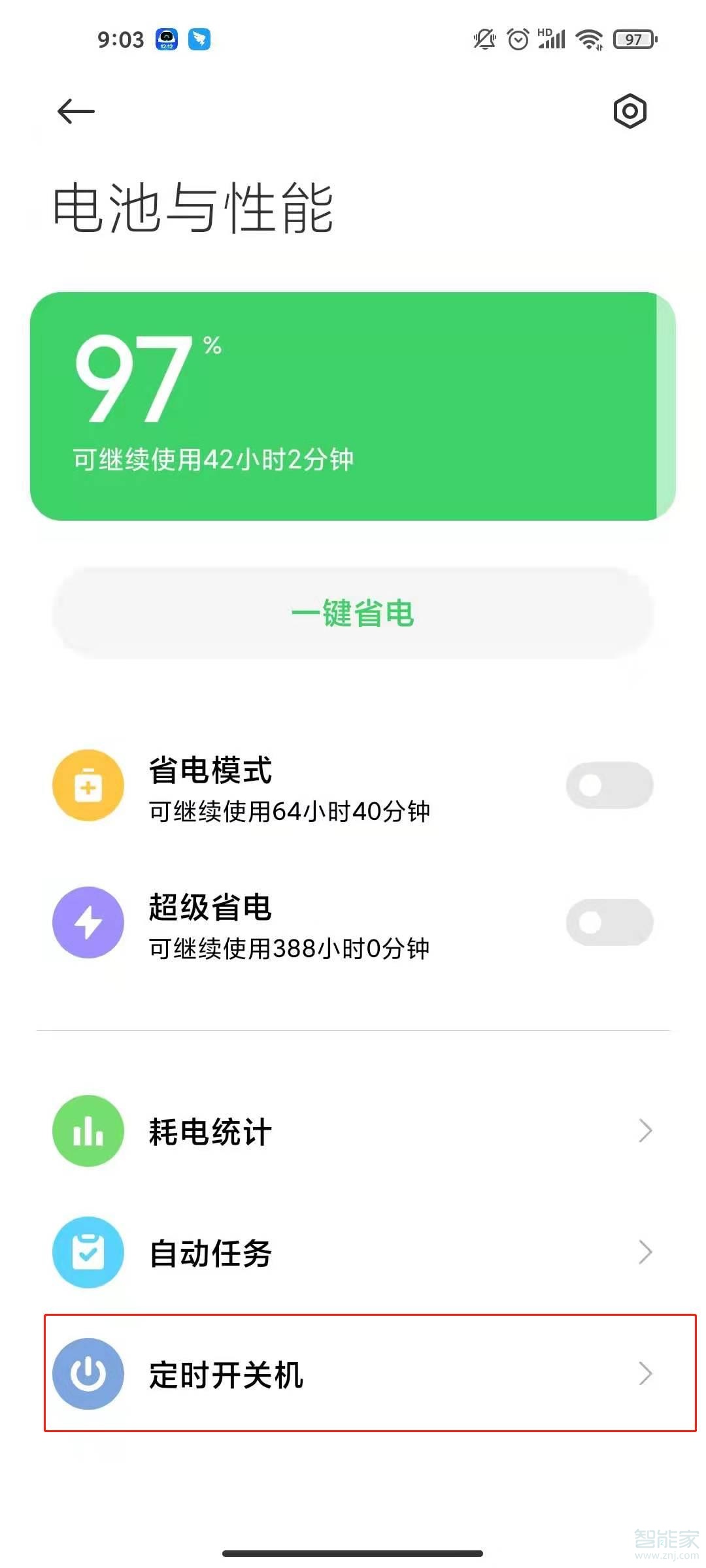The height and width of the screenshot is (1568, 706).
Task: Open battery settings via gear icon
Action: (630, 111)
